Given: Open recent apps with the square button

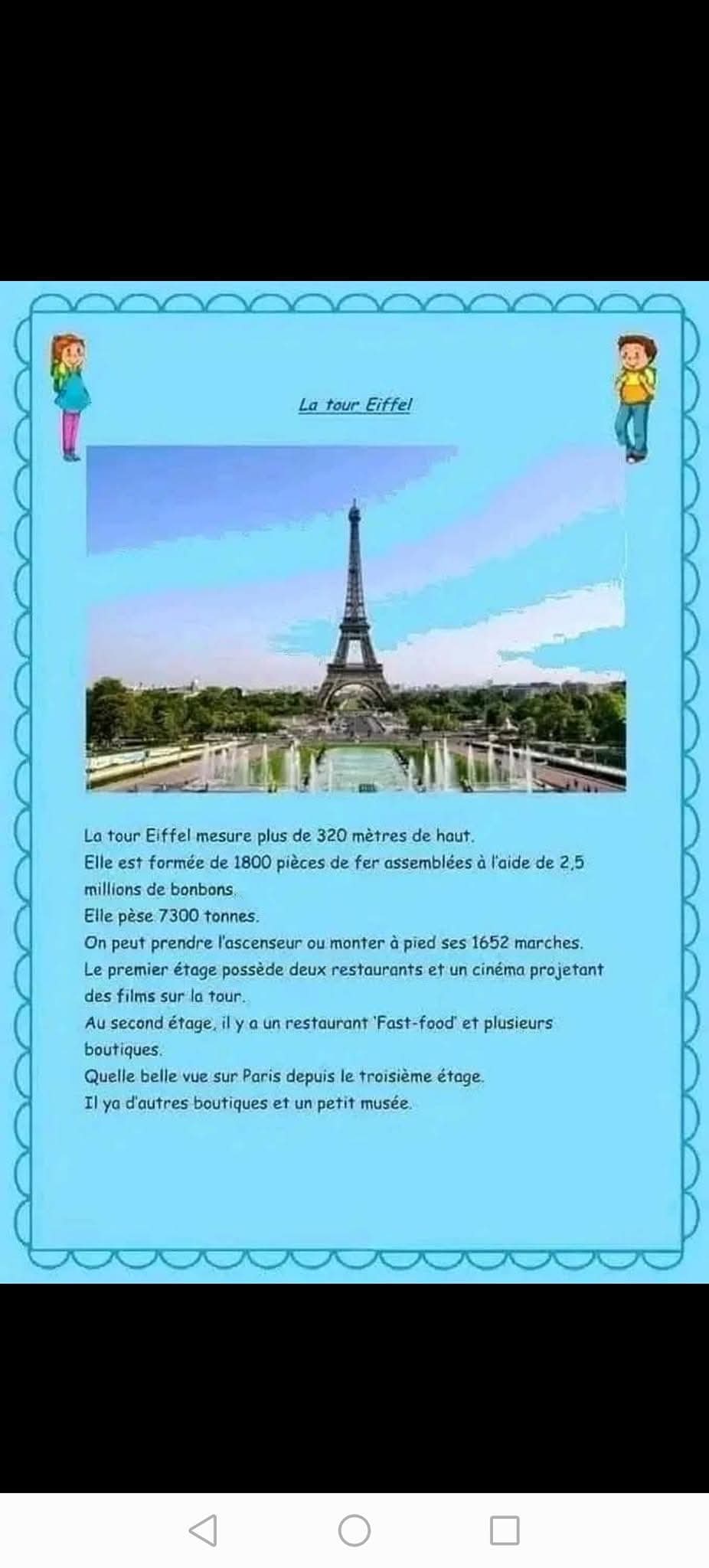Looking at the screenshot, I should [505, 1530].
